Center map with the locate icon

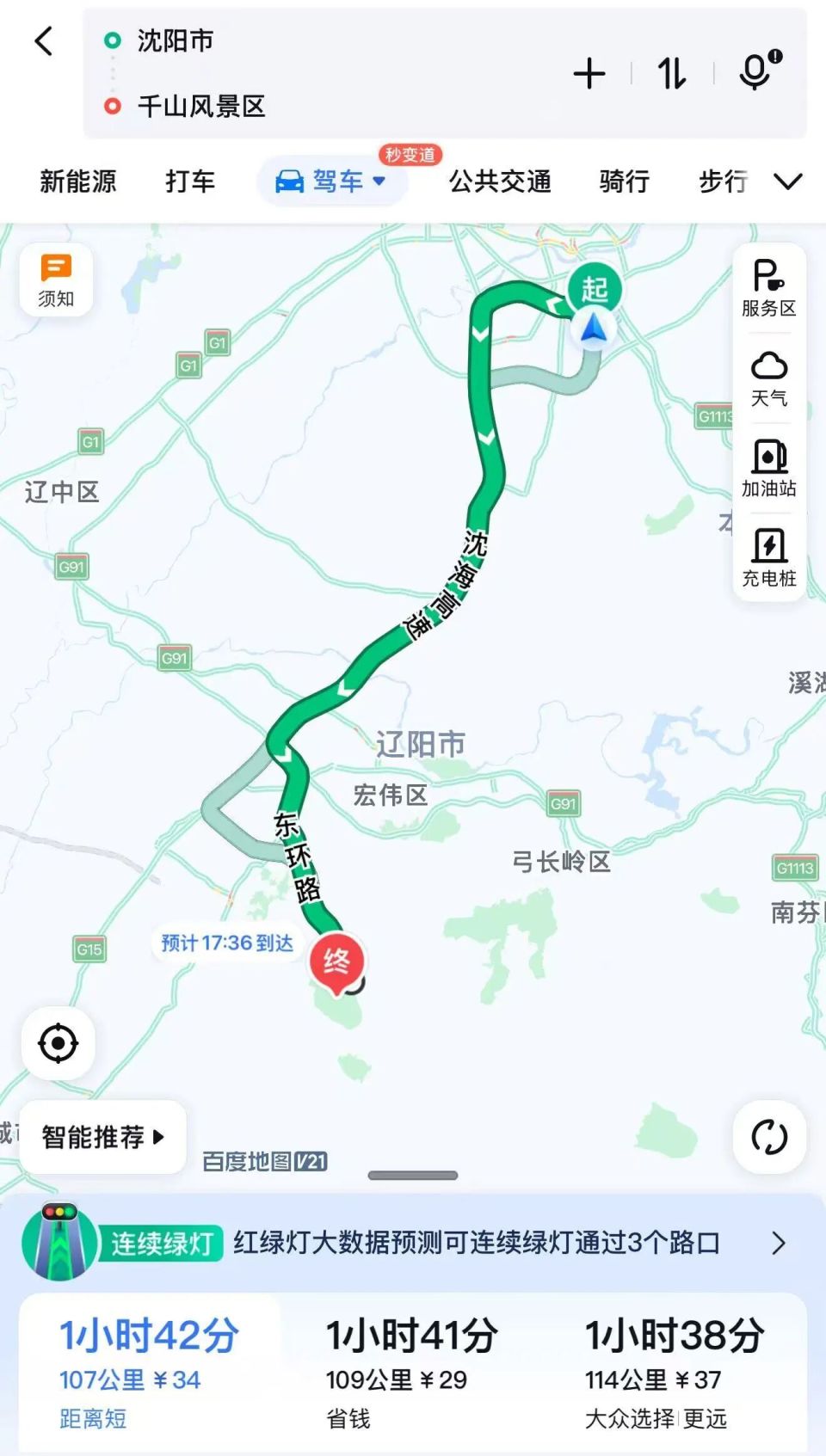[58, 1043]
